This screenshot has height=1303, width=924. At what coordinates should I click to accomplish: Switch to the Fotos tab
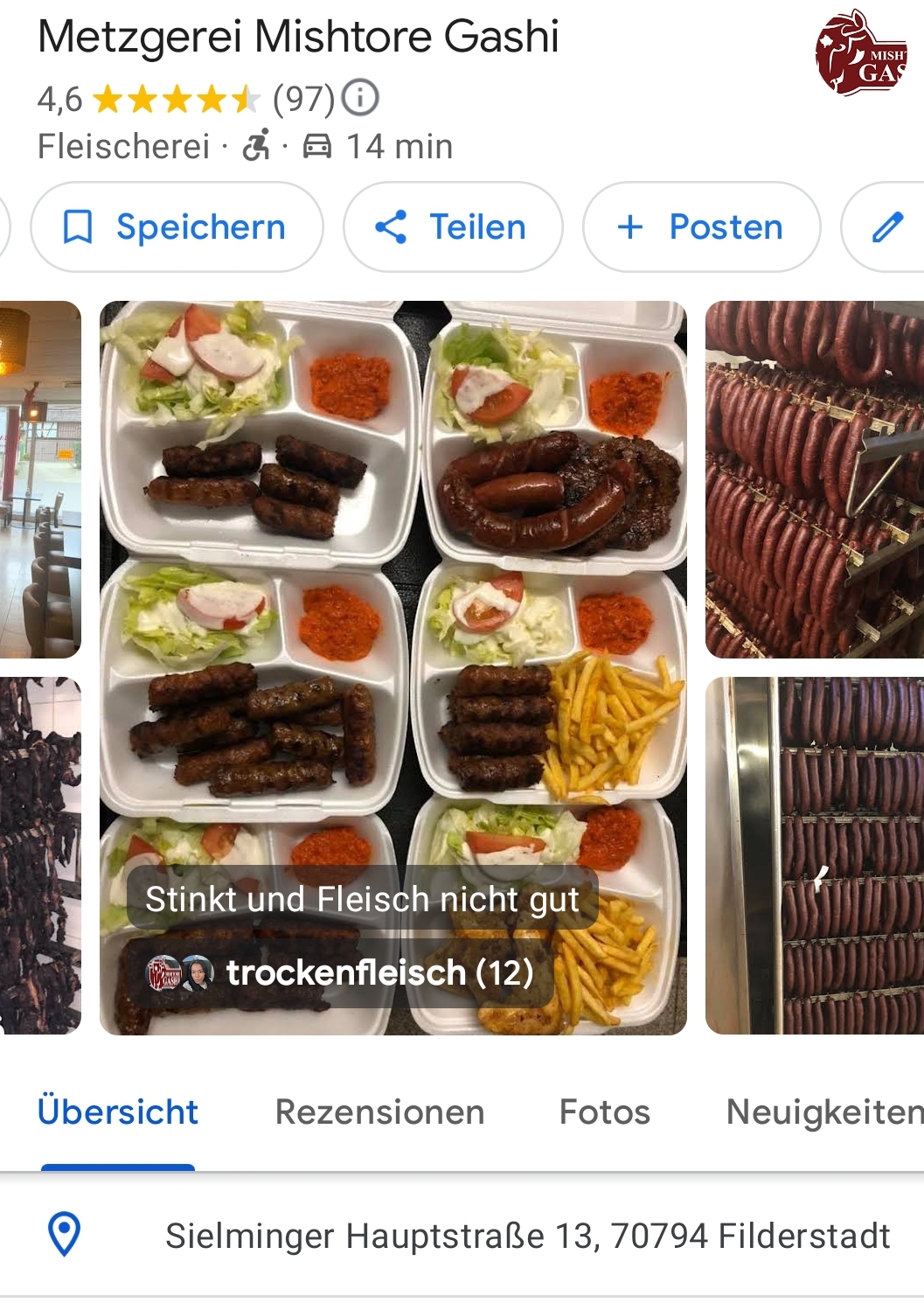coord(604,1112)
